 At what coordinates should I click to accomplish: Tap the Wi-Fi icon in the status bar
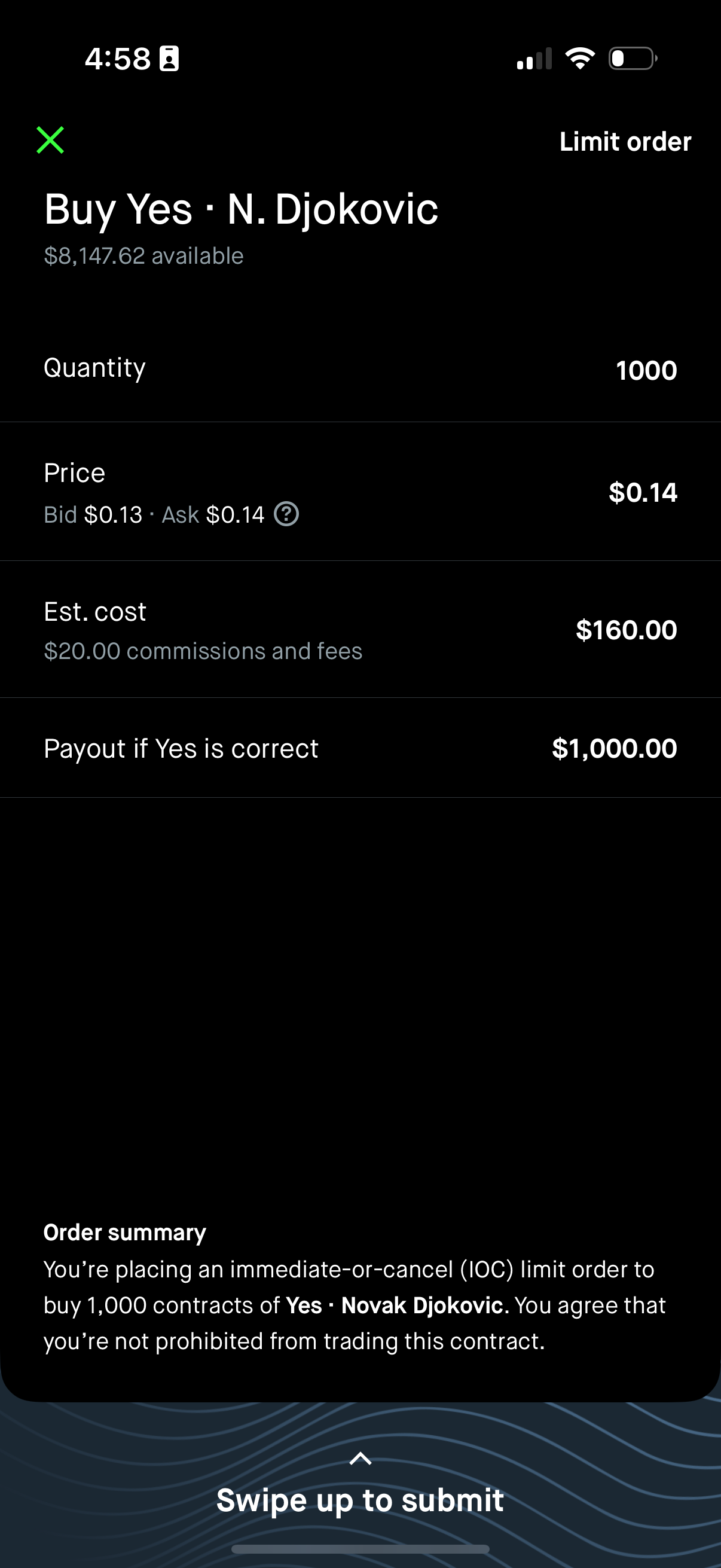coord(579,58)
